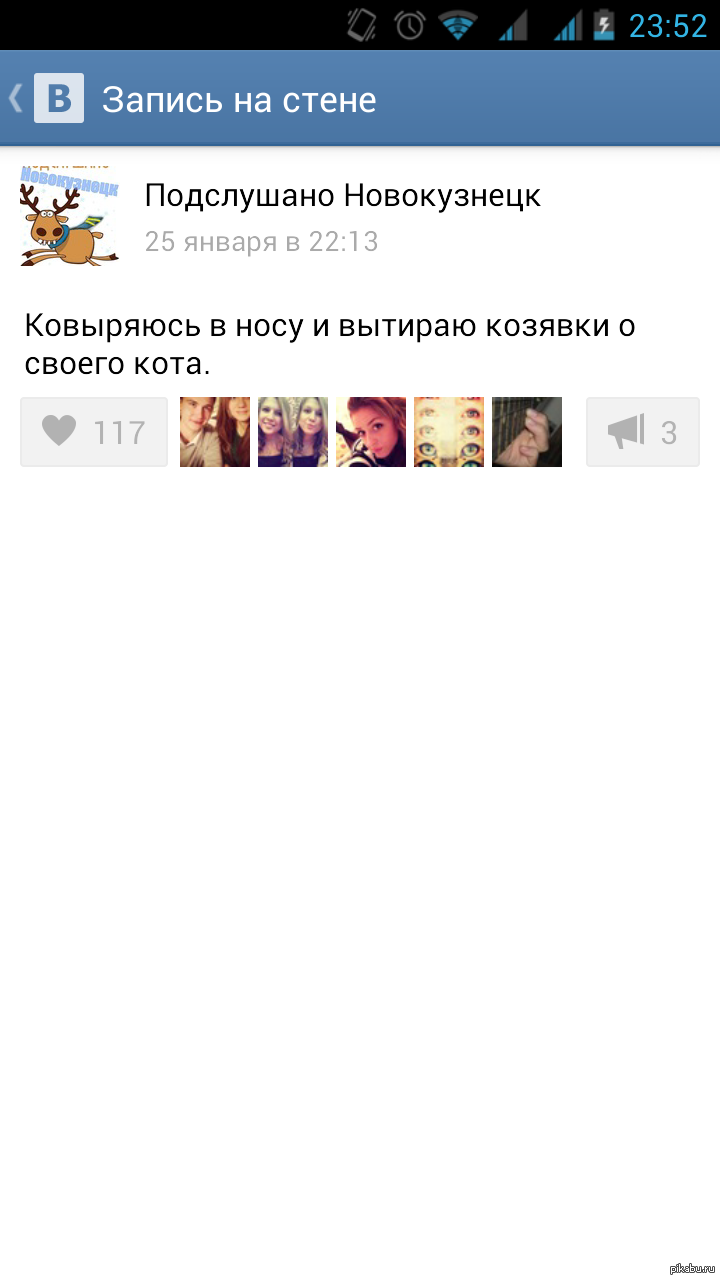Repost via the megaphone button
This screenshot has width=720, height=1280.
click(x=642, y=432)
